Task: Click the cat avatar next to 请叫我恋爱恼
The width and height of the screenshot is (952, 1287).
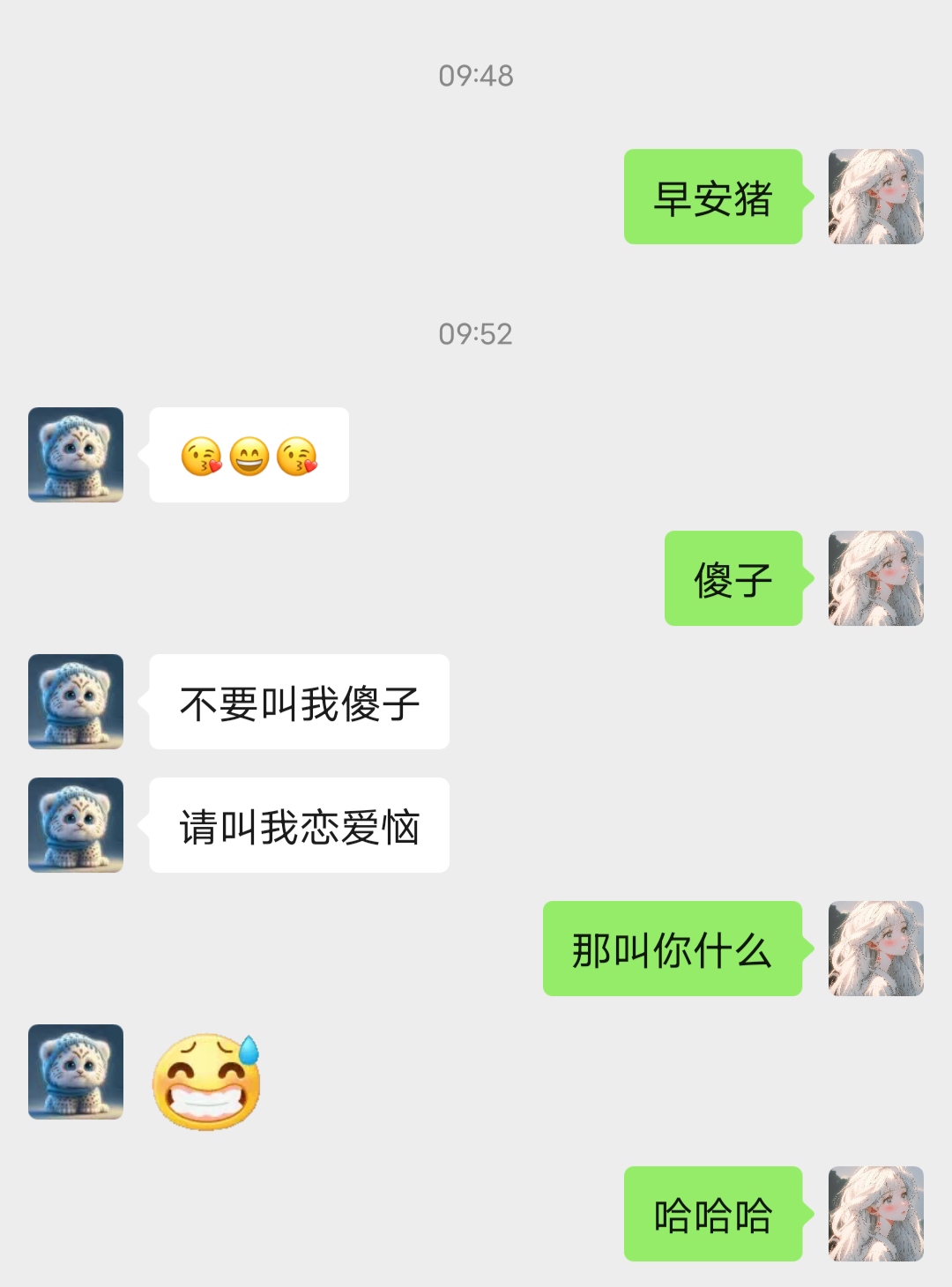Action: pos(75,826)
